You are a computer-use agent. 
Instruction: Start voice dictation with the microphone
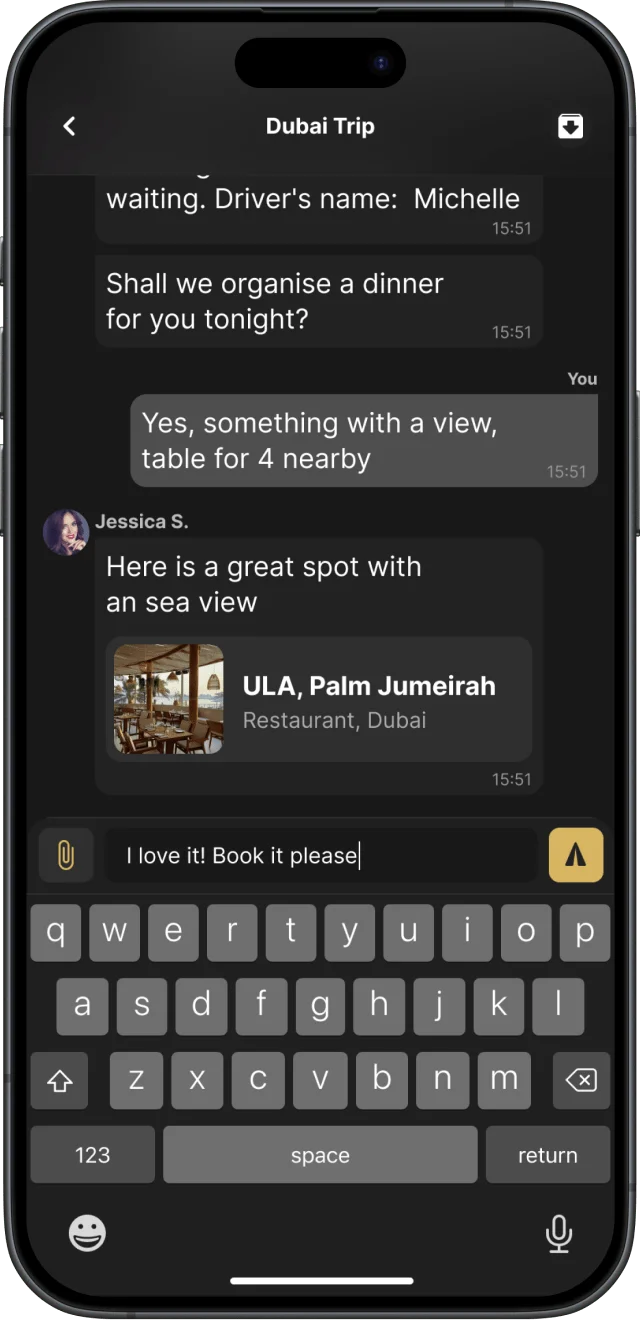tap(559, 1233)
